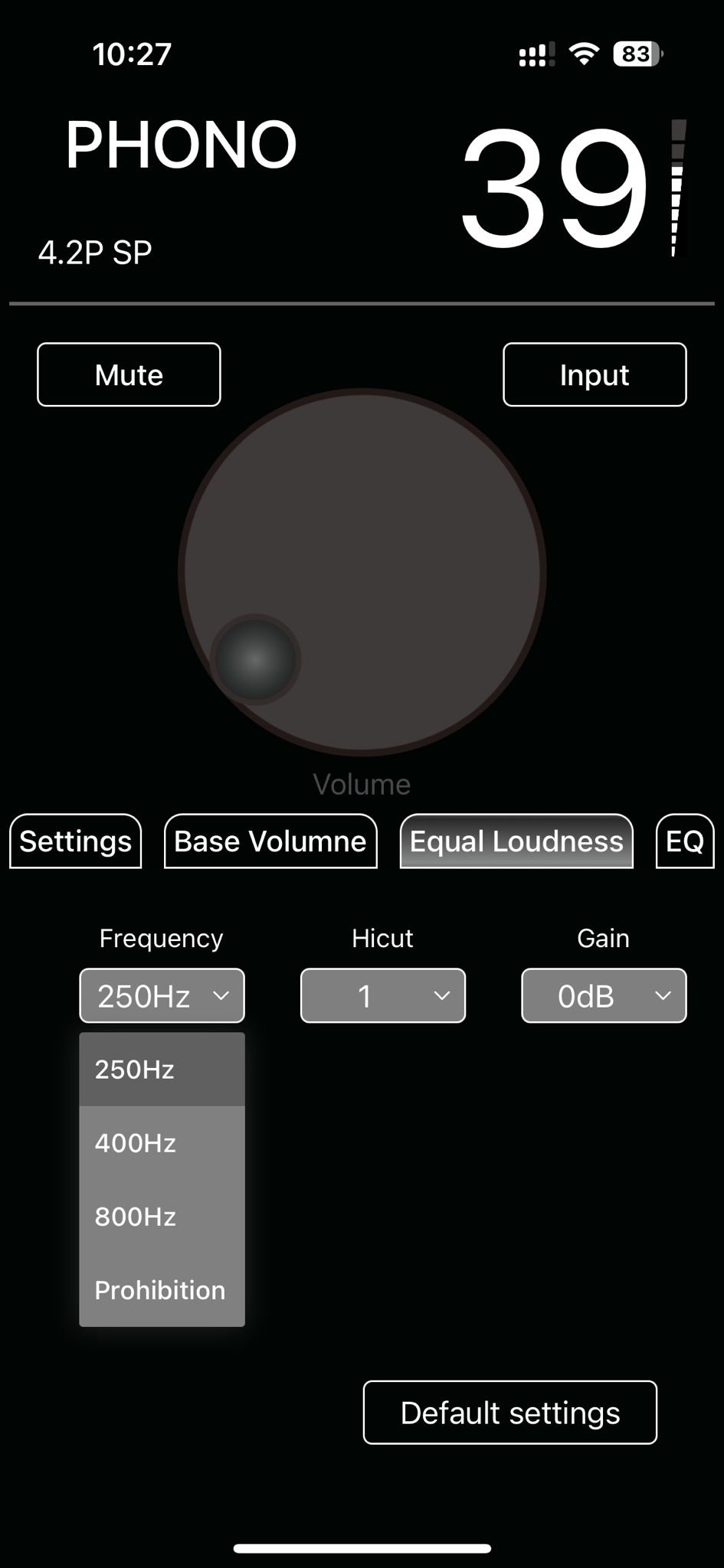Select 400Hz in the frequency list
The image size is (724, 1568).
pos(162,1143)
